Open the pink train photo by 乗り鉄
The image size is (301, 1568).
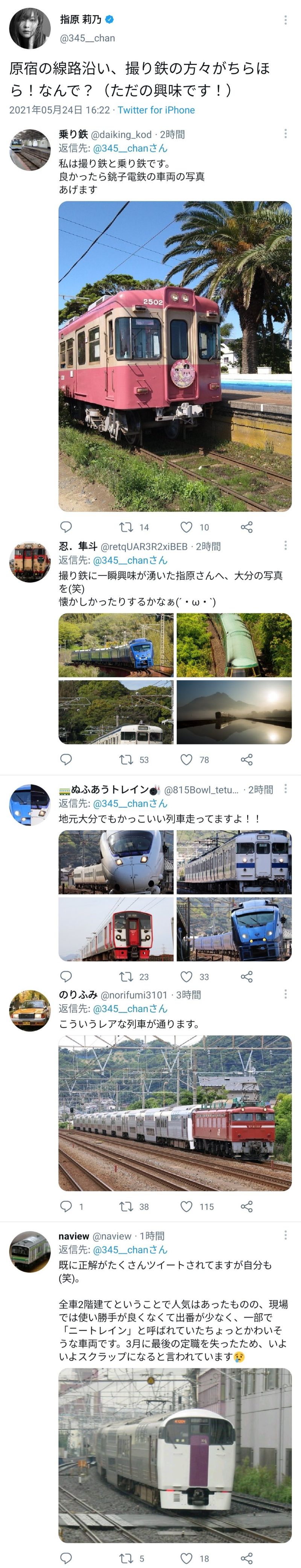point(175,356)
